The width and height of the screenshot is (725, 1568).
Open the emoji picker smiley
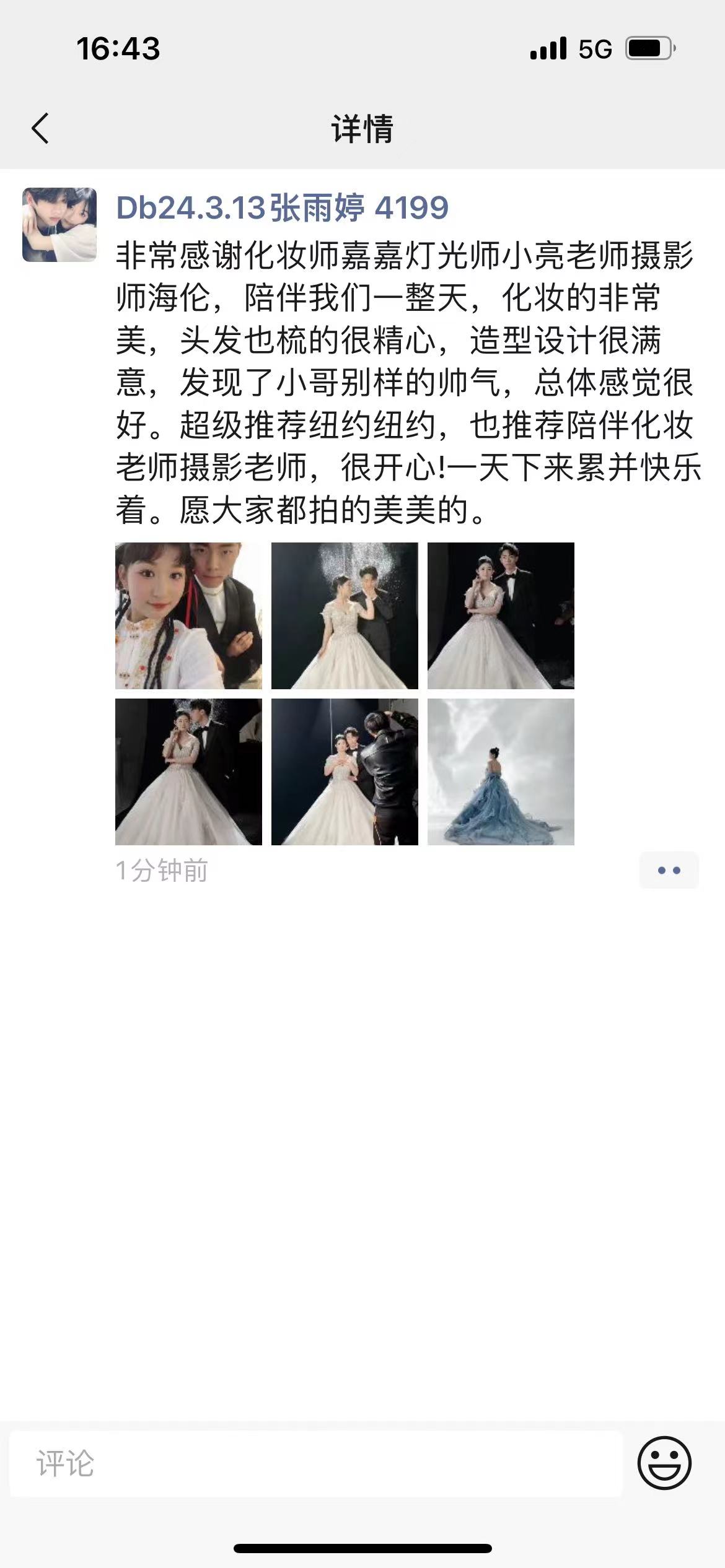pos(664,1463)
